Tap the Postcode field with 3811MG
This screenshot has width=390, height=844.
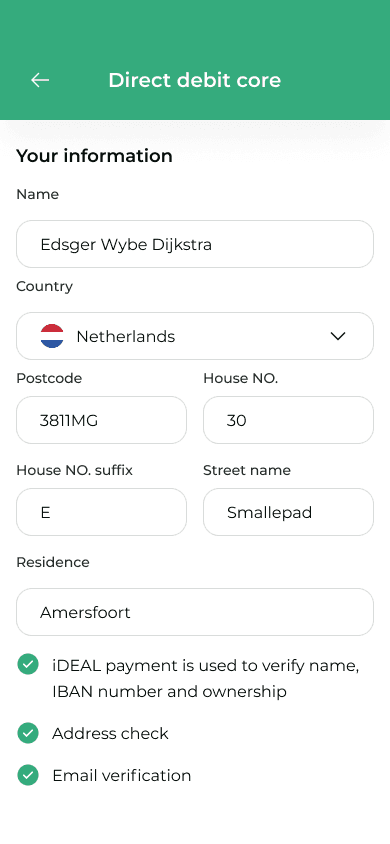click(102, 420)
